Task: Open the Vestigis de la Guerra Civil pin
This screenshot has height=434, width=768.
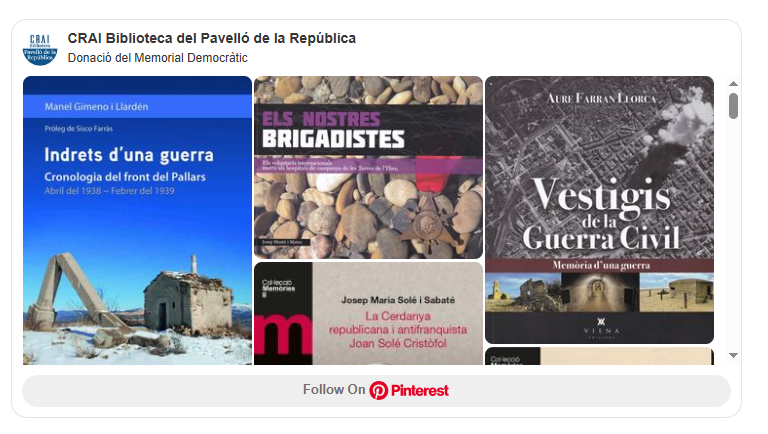Action: (599, 210)
